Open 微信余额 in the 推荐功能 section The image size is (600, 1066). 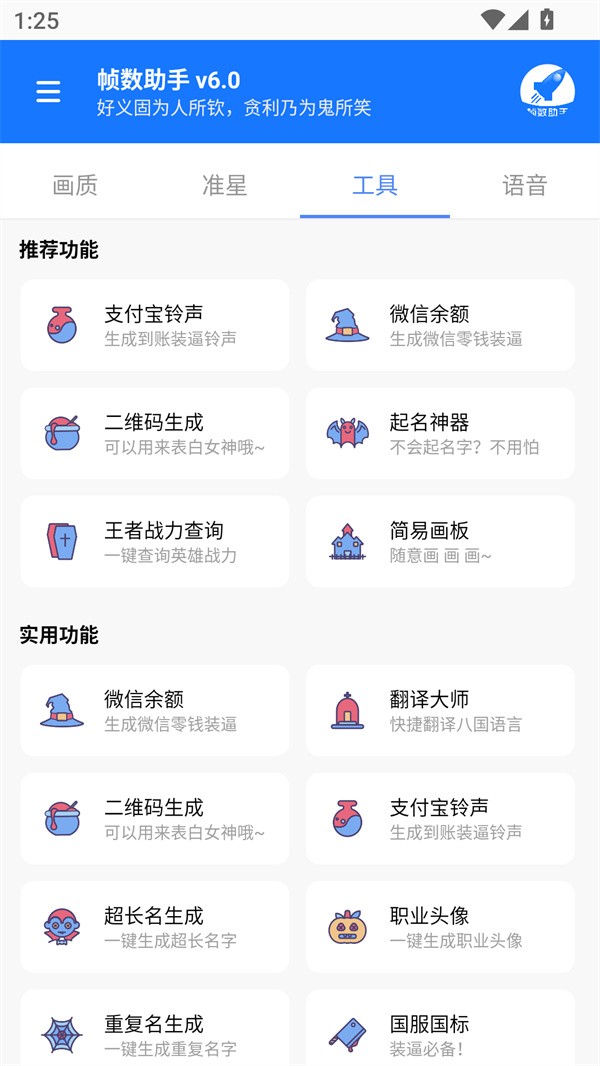click(440, 326)
